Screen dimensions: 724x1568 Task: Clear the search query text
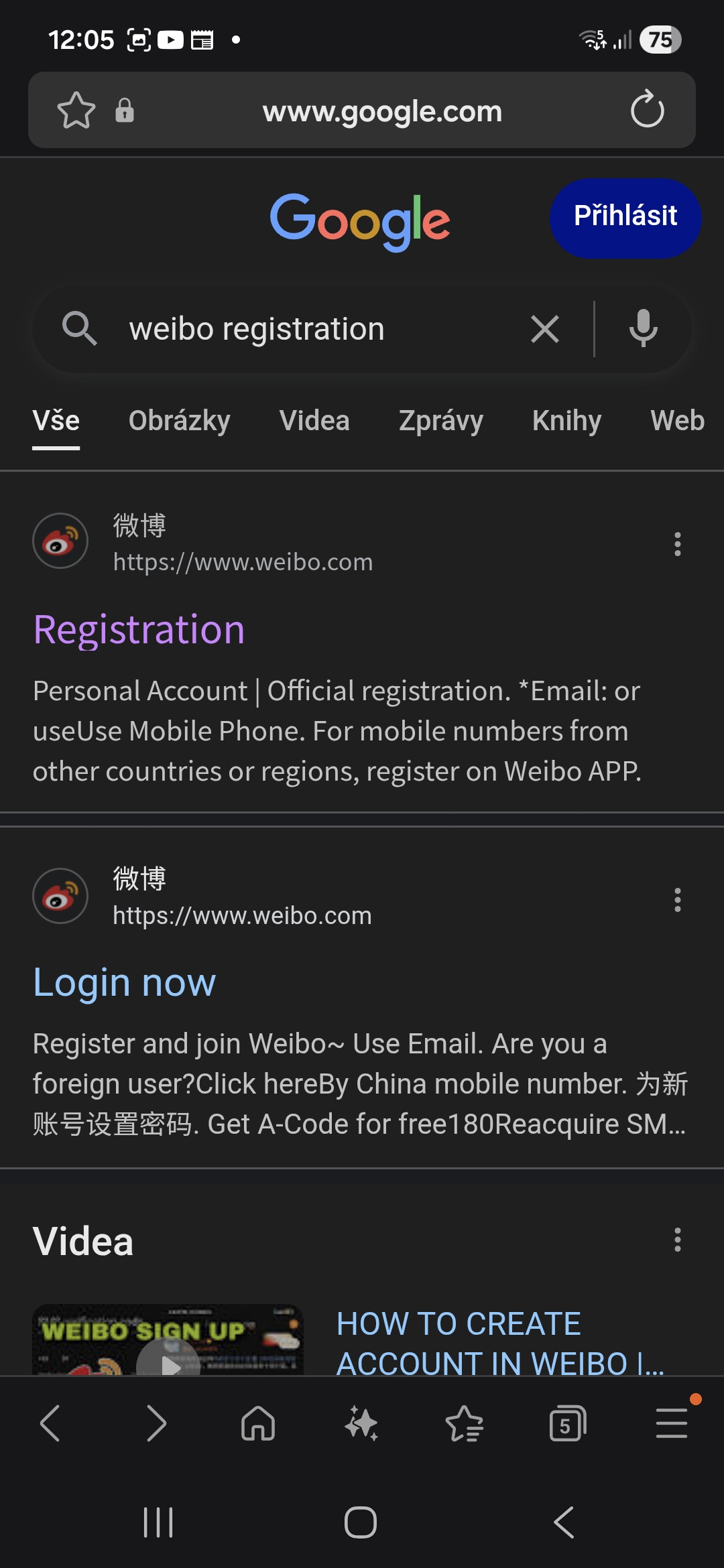click(544, 329)
